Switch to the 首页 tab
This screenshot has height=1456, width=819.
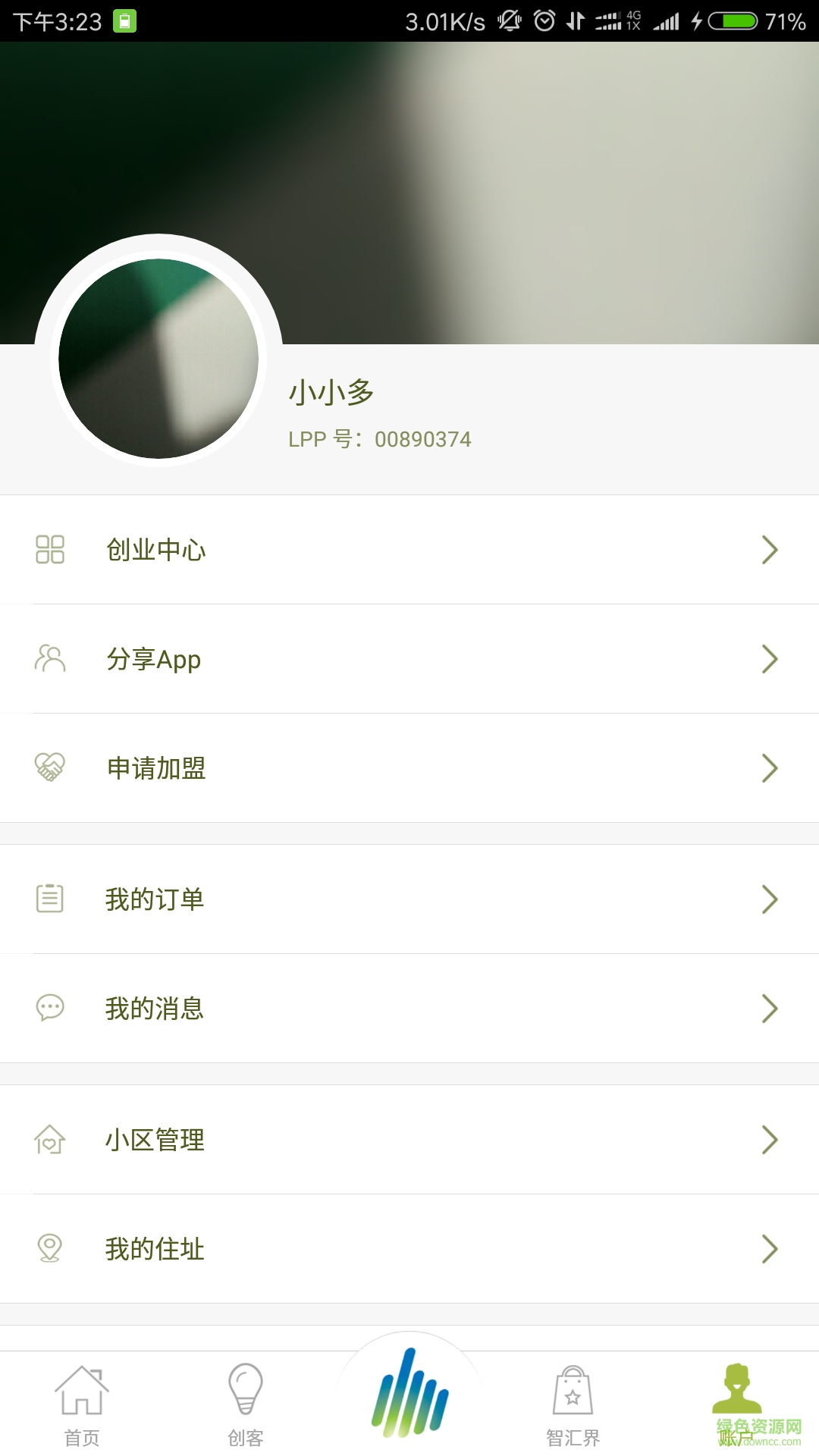(82, 1404)
